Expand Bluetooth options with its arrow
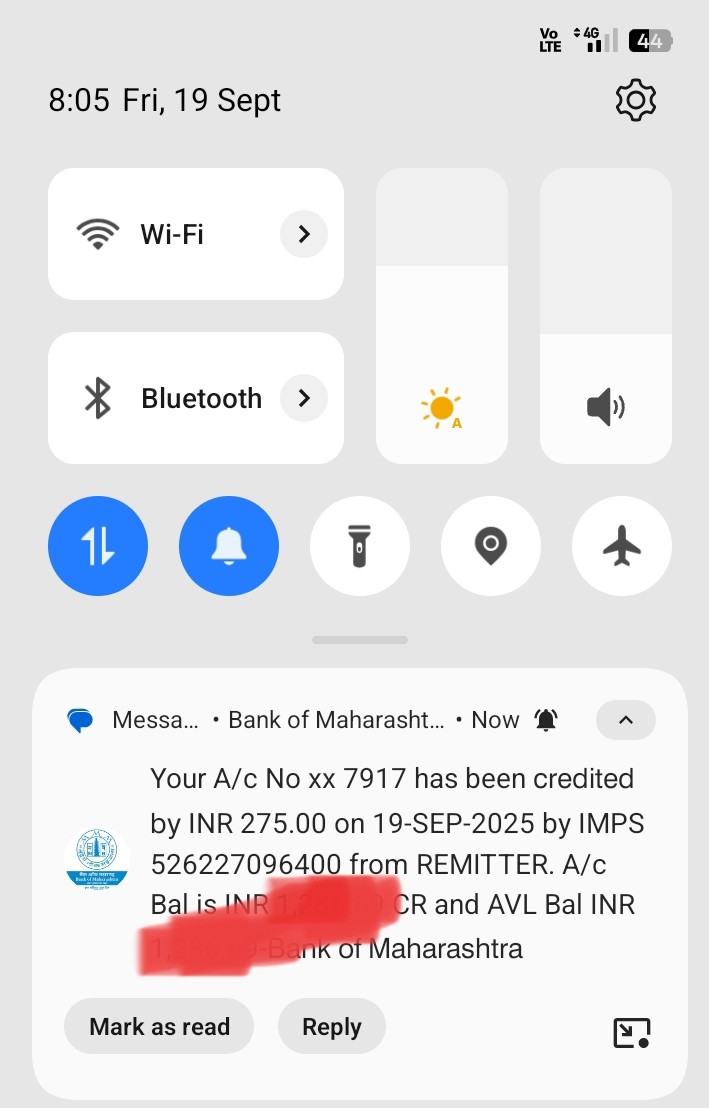Image resolution: width=709 pixels, height=1108 pixels. click(304, 398)
